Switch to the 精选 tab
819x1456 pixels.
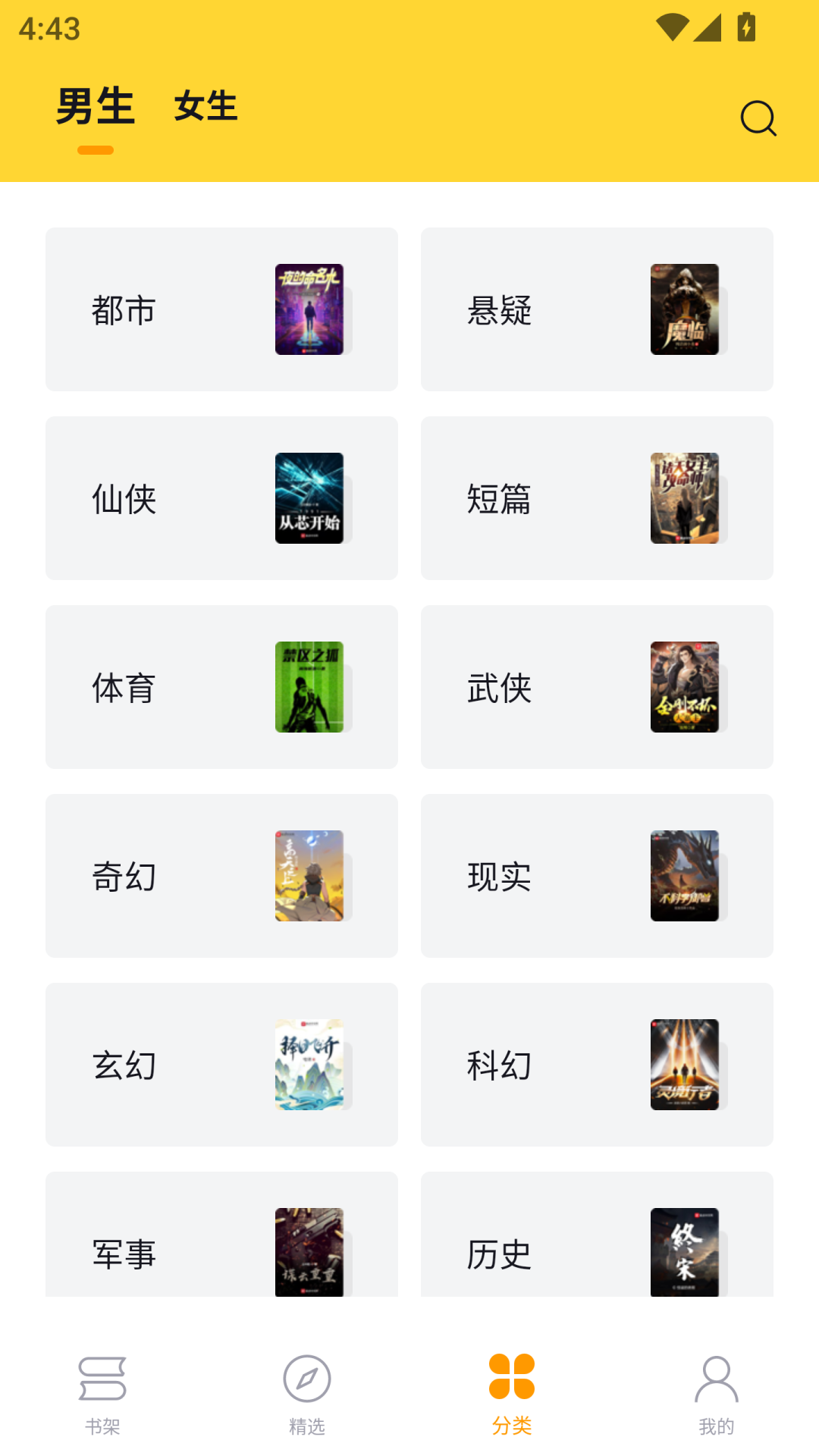tap(307, 1395)
